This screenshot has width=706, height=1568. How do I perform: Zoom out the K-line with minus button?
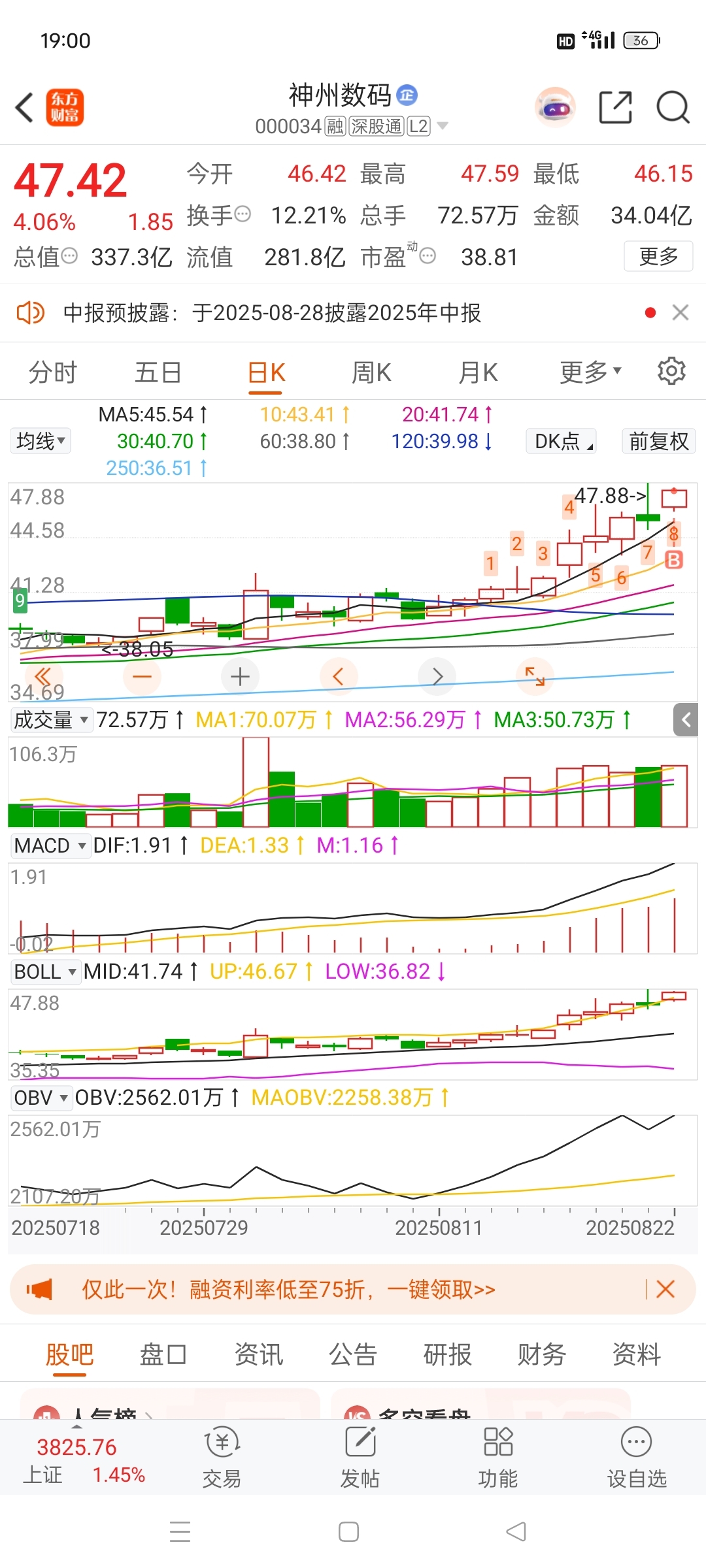point(142,677)
